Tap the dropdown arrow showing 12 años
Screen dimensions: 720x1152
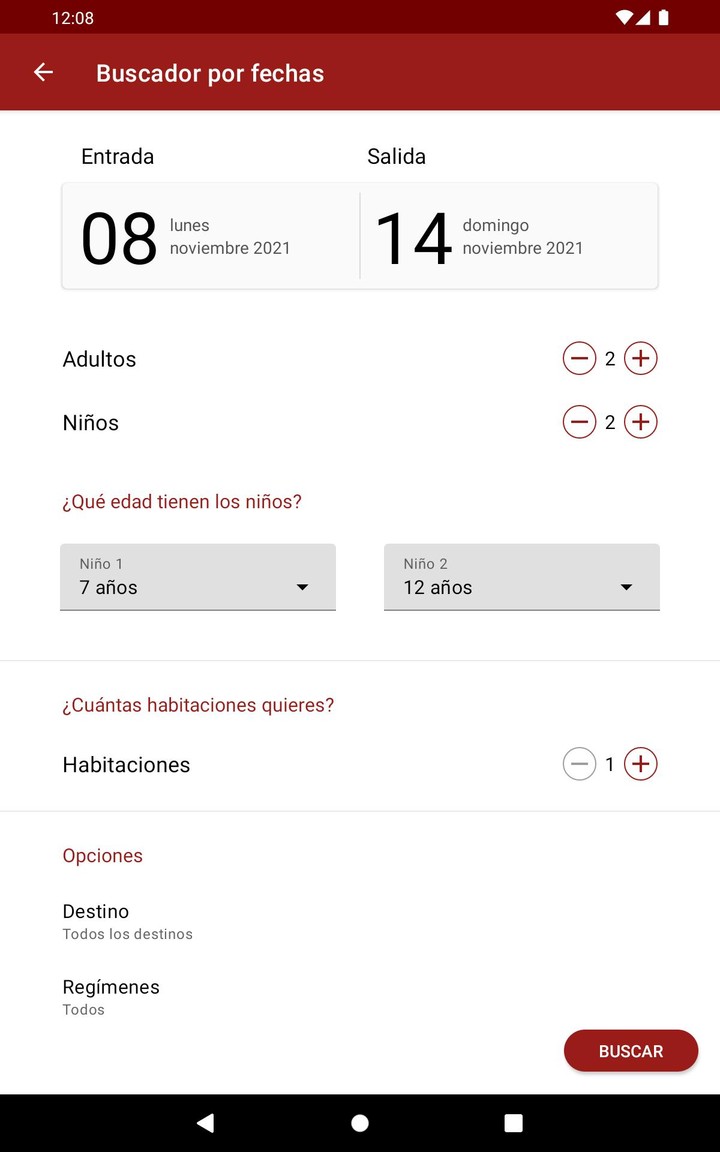point(626,588)
